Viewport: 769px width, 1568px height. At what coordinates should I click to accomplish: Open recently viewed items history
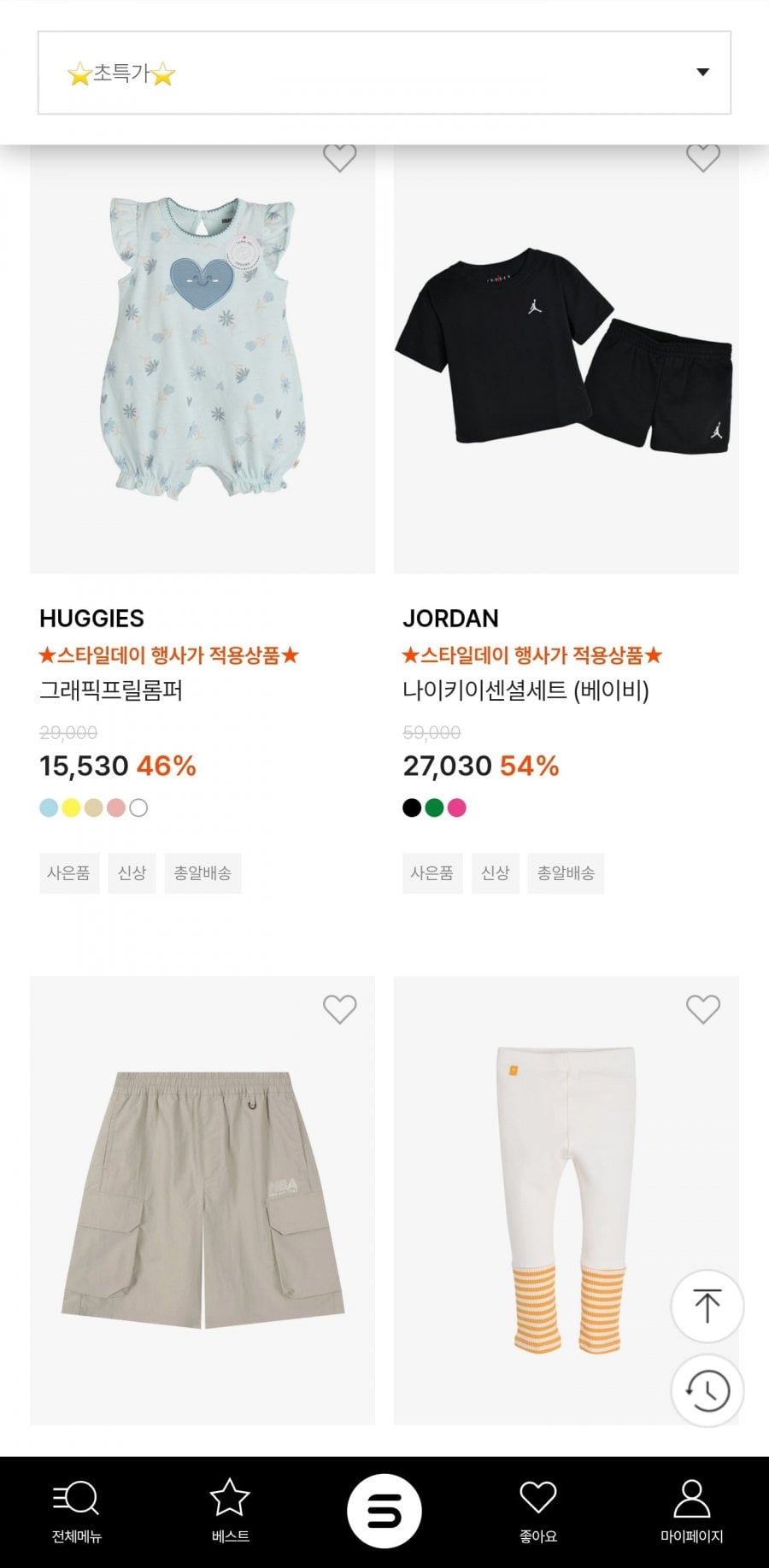pyautogui.click(x=707, y=1390)
